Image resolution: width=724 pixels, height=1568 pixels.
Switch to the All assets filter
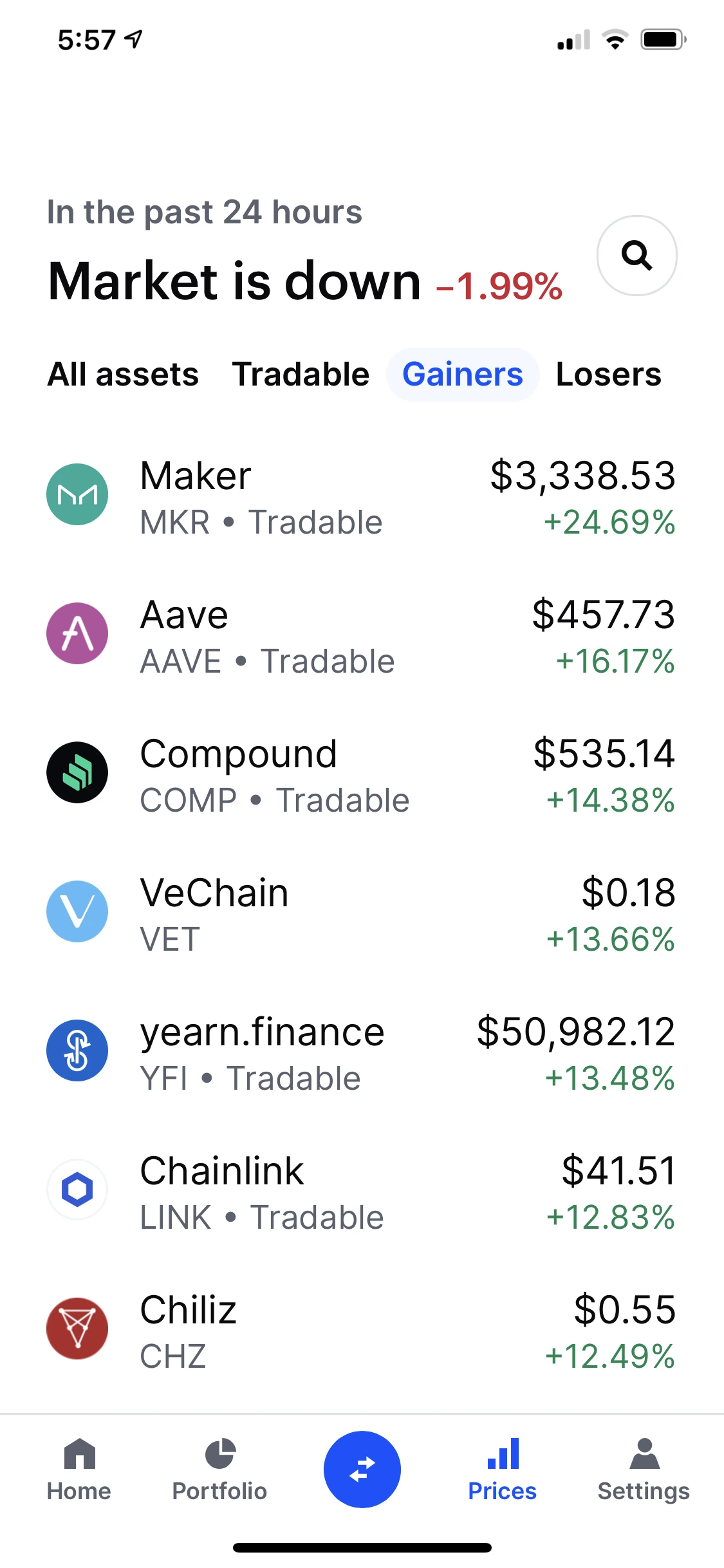(123, 375)
